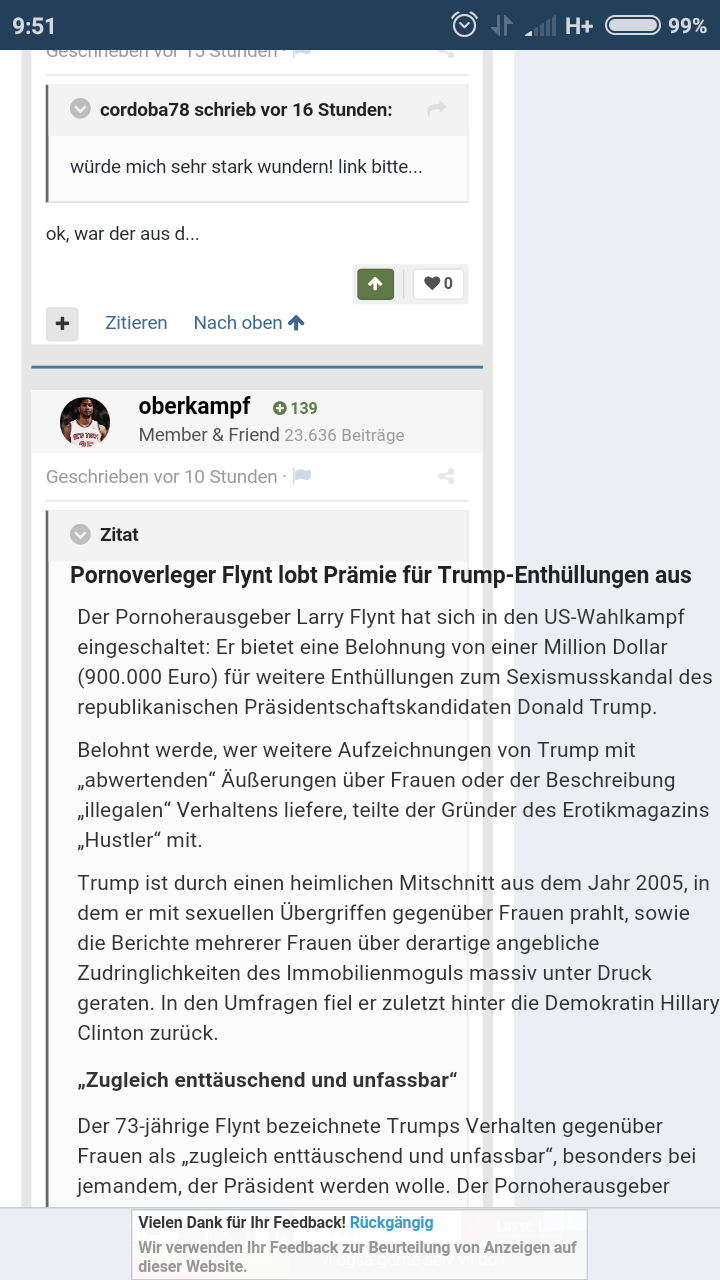
Task: Jump to cordoba78's original quoted post
Action: [437, 109]
